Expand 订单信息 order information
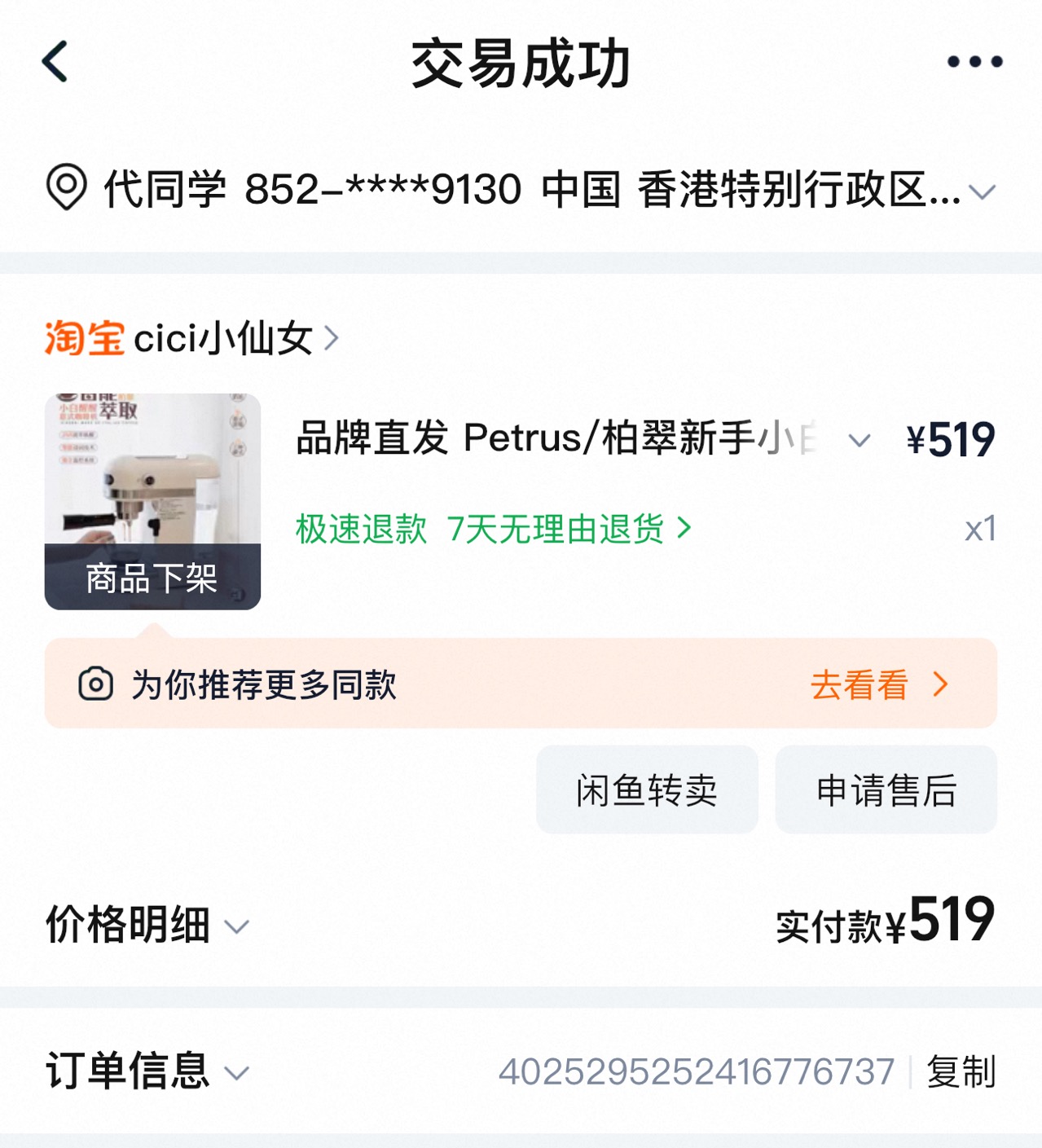Image resolution: width=1042 pixels, height=1148 pixels. click(x=237, y=1073)
